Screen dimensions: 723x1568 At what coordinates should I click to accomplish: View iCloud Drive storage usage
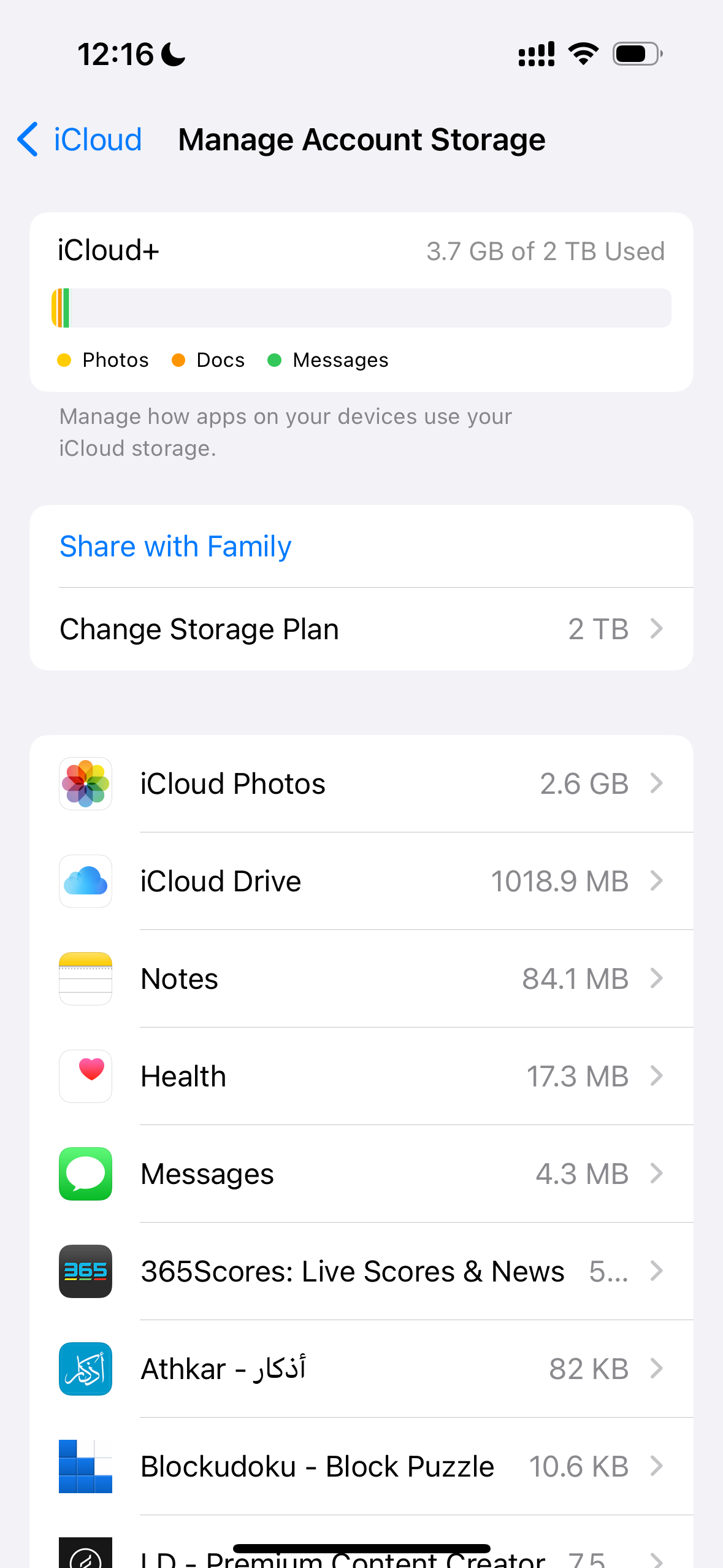click(361, 882)
